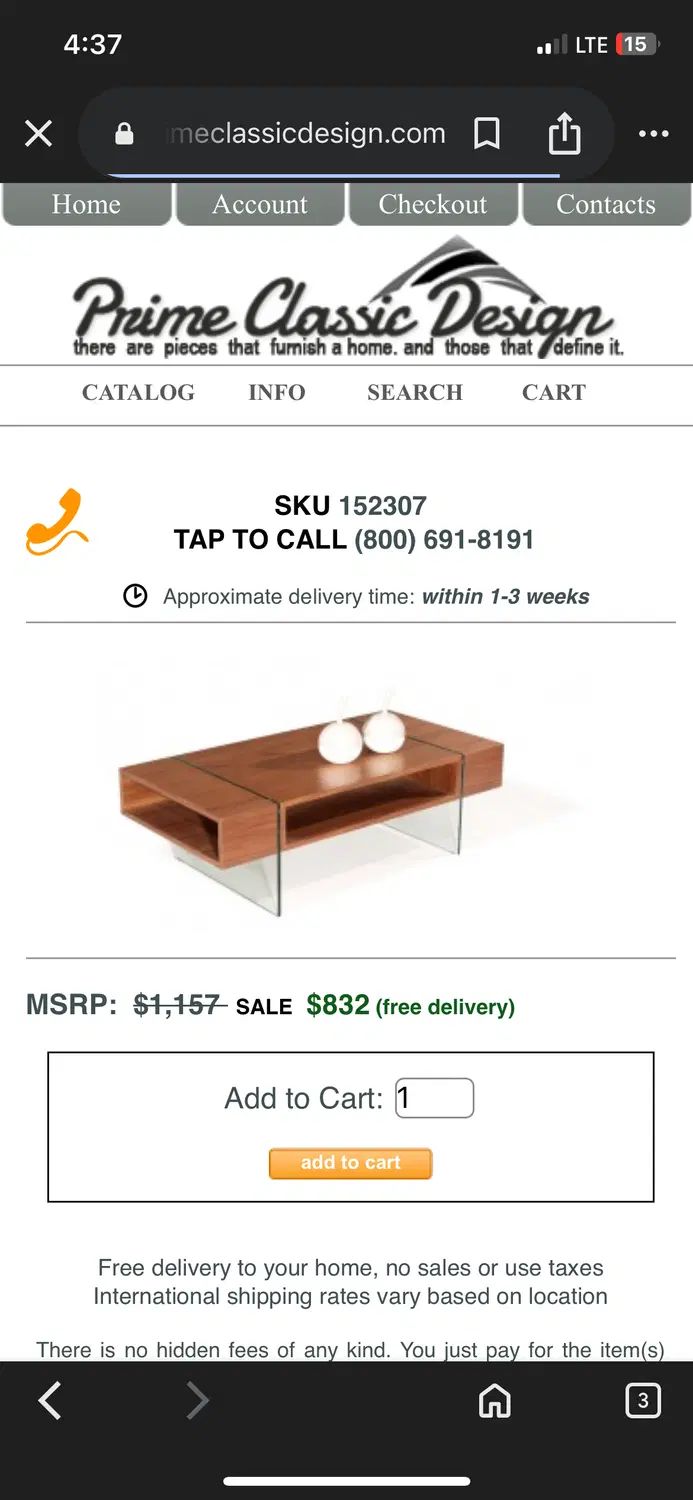View the CART
The height and width of the screenshot is (1500, 693).
coord(554,393)
